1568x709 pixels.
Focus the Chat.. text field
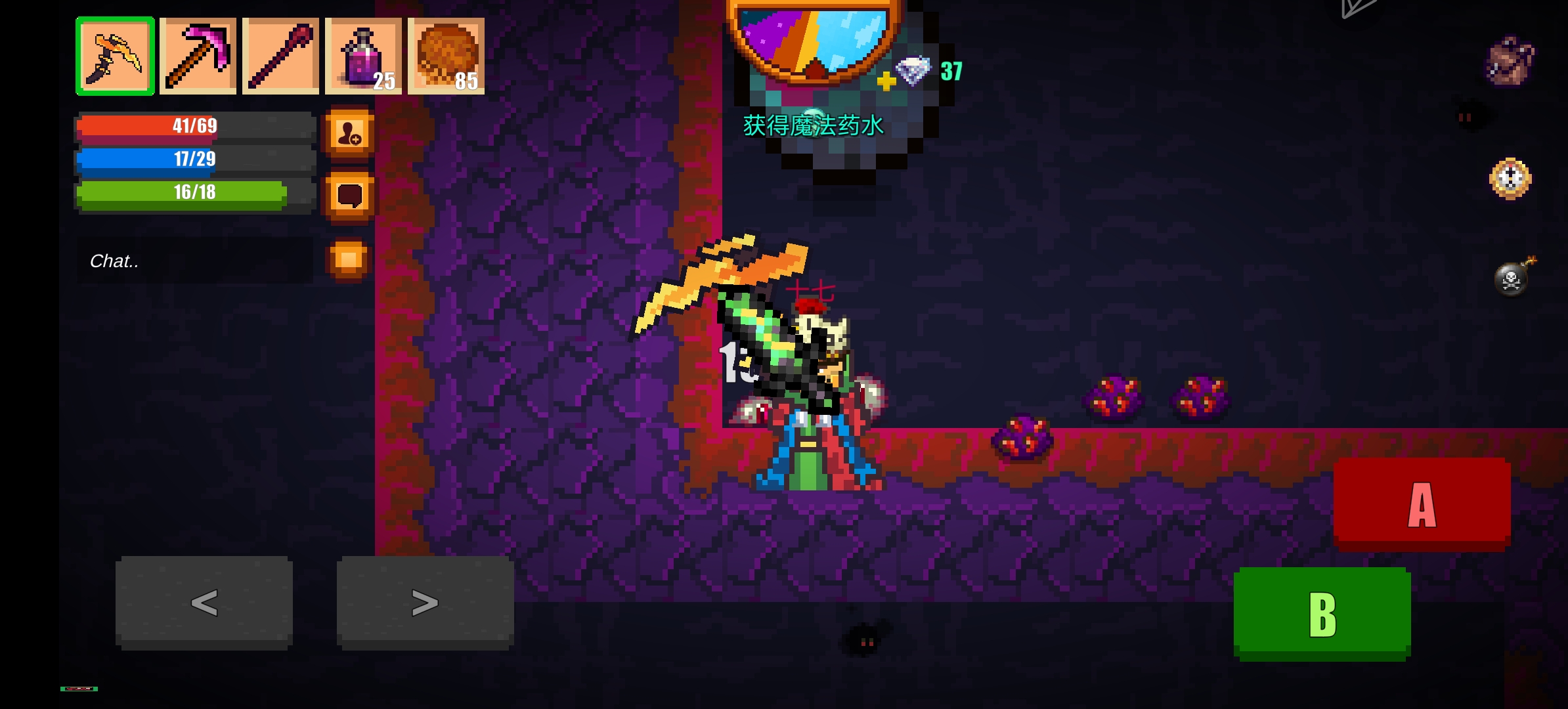tap(195, 261)
